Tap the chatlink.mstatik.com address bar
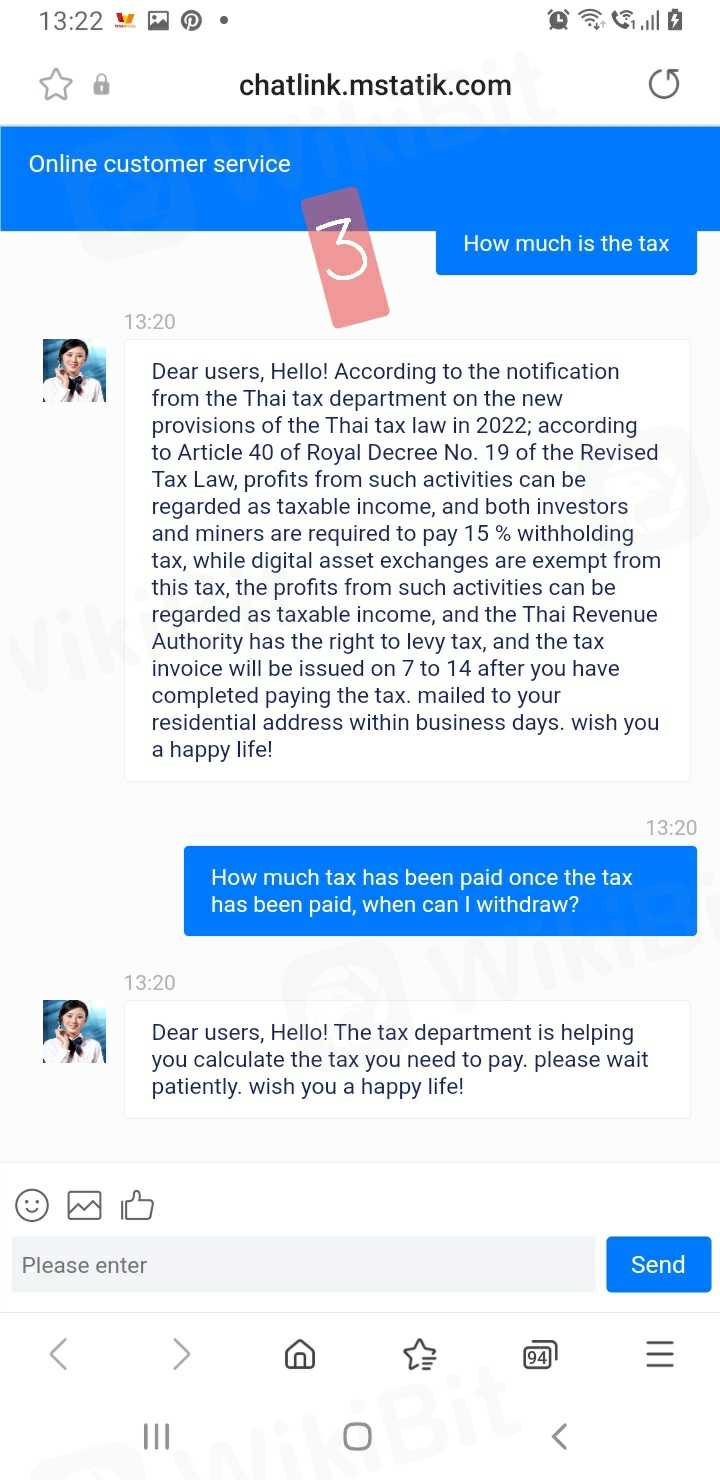Viewport: 720px width, 1480px height. coord(375,85)
